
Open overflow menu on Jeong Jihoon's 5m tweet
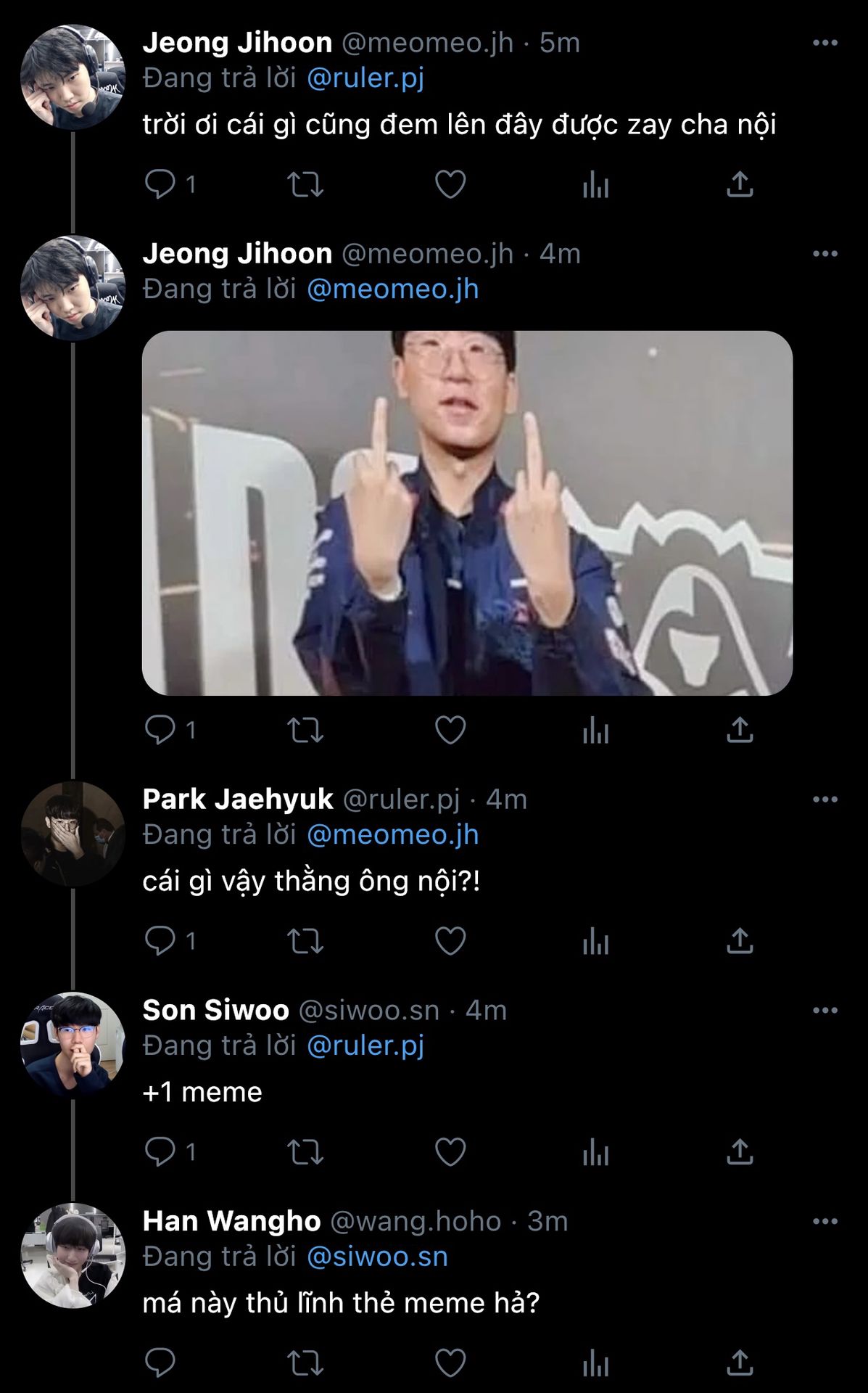tap(825, 43)
